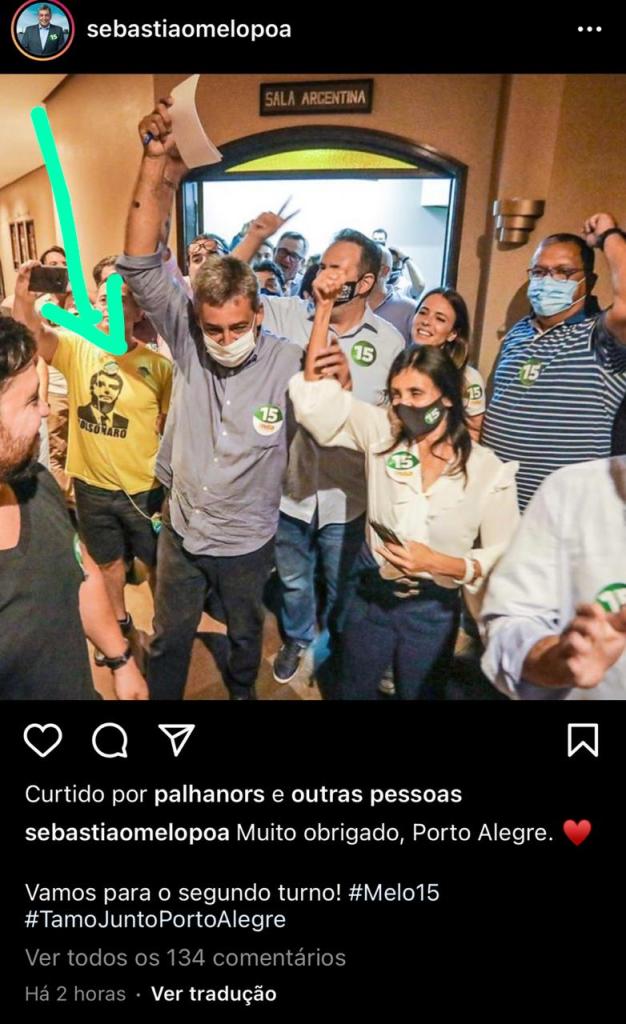Open sebastiaomelopoa username in the caption
Viewport: 626px width, 1024px height.
127,833
